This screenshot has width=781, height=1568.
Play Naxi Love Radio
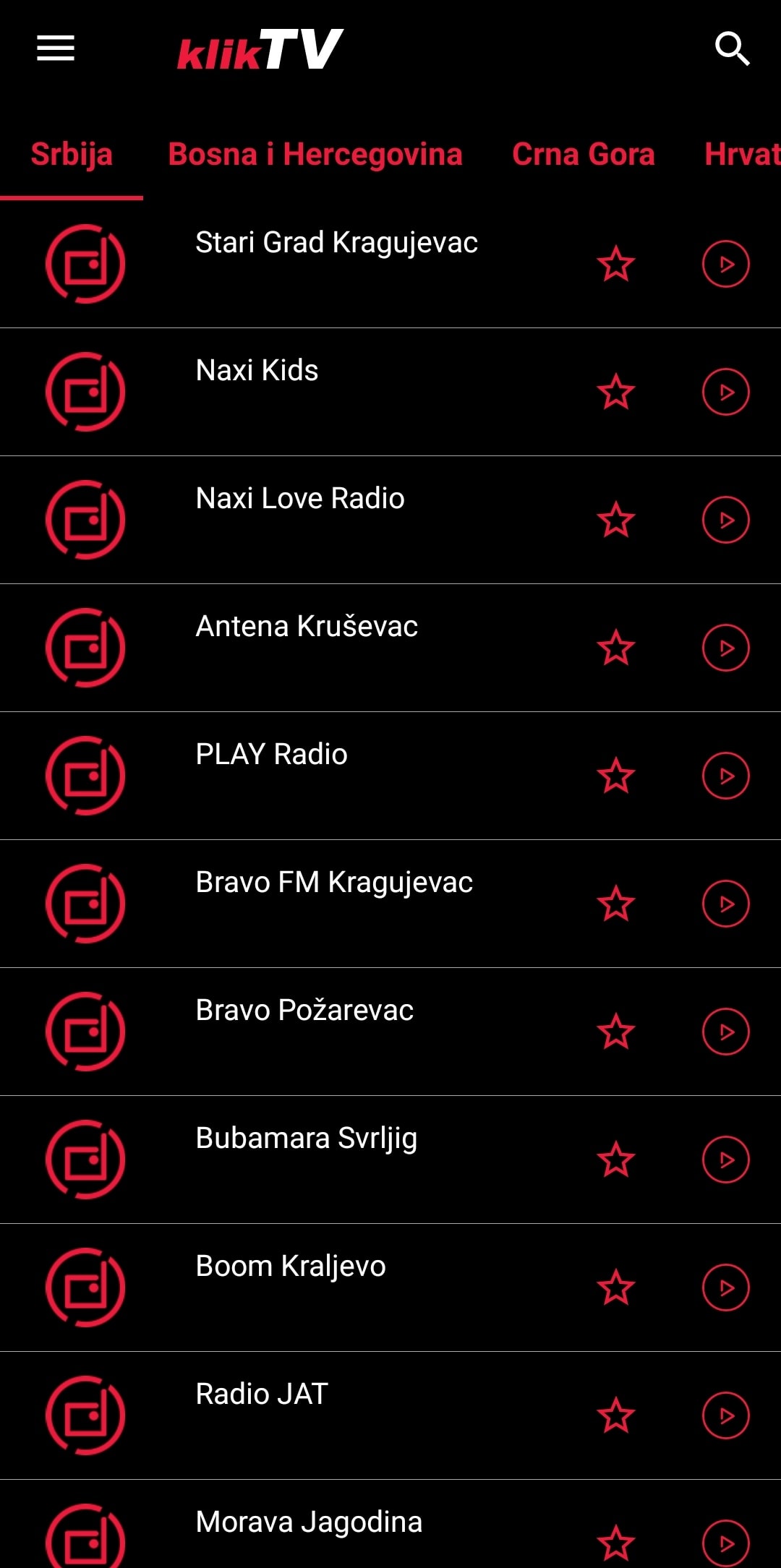point(726,520)
